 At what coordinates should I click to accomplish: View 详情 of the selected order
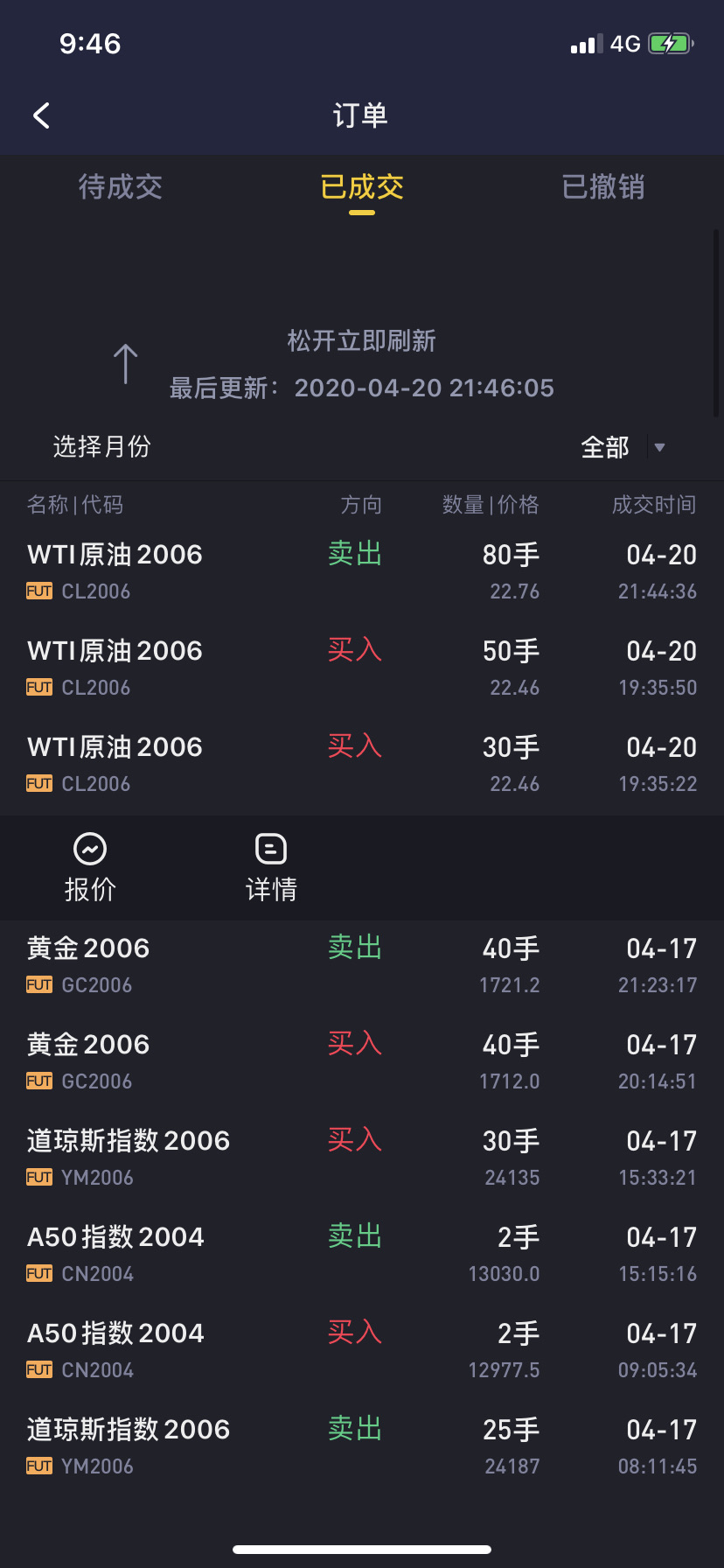click(271, 867)
